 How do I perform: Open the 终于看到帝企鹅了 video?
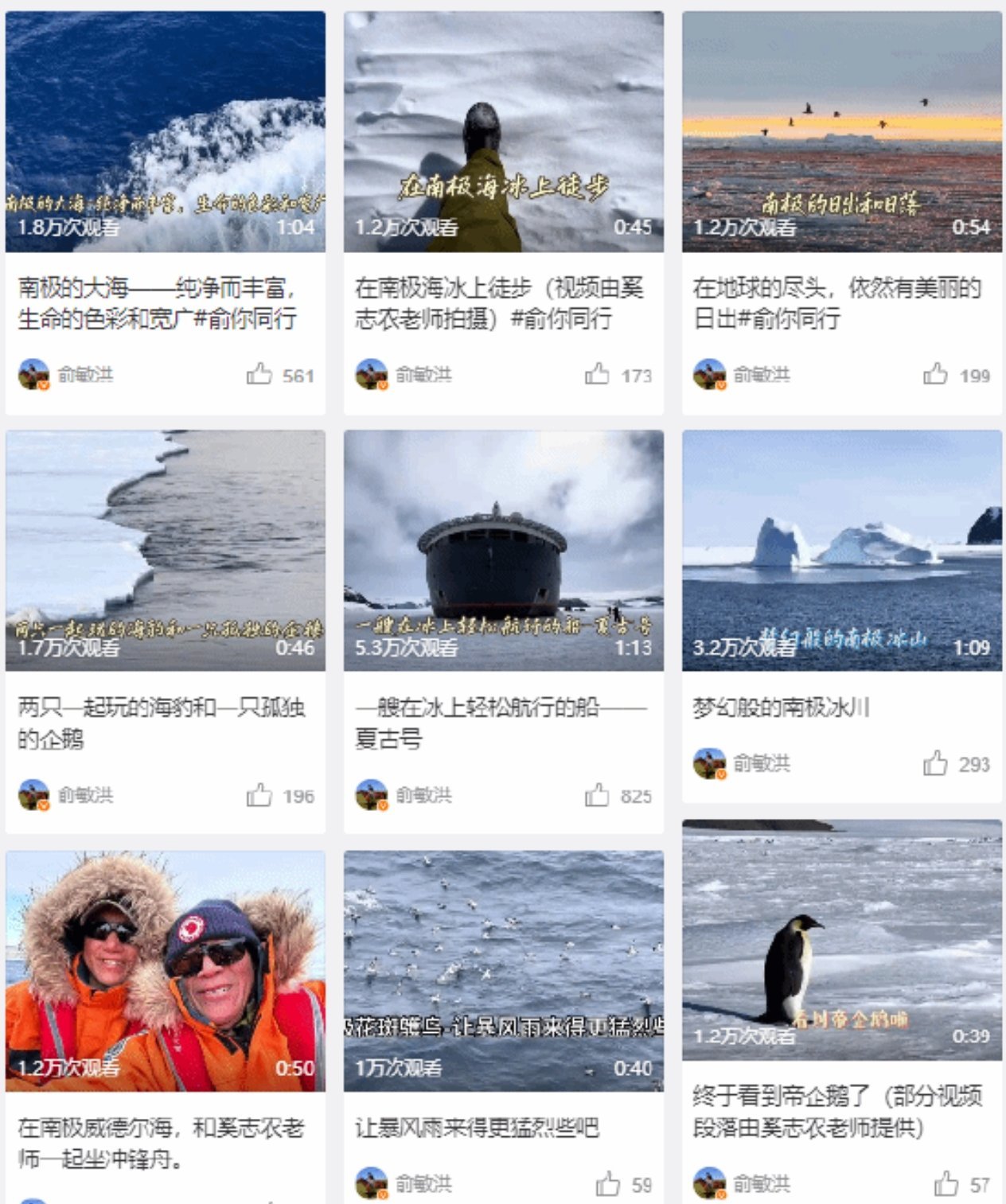841,941
